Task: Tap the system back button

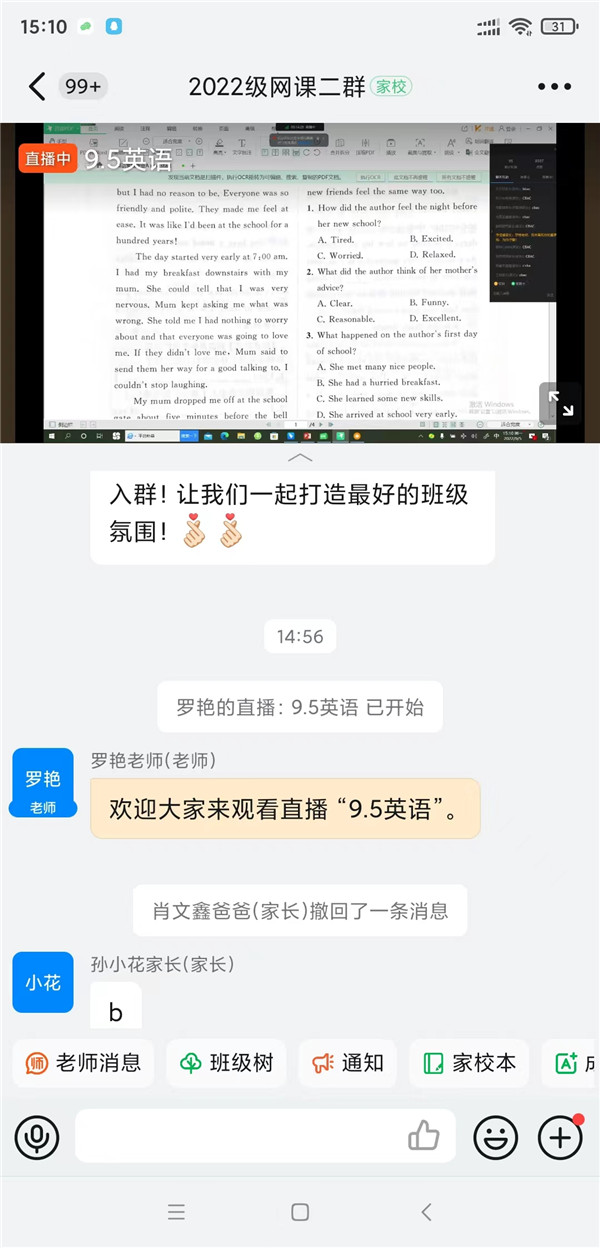Action: pyautogui.click(x=426, y=1212)
